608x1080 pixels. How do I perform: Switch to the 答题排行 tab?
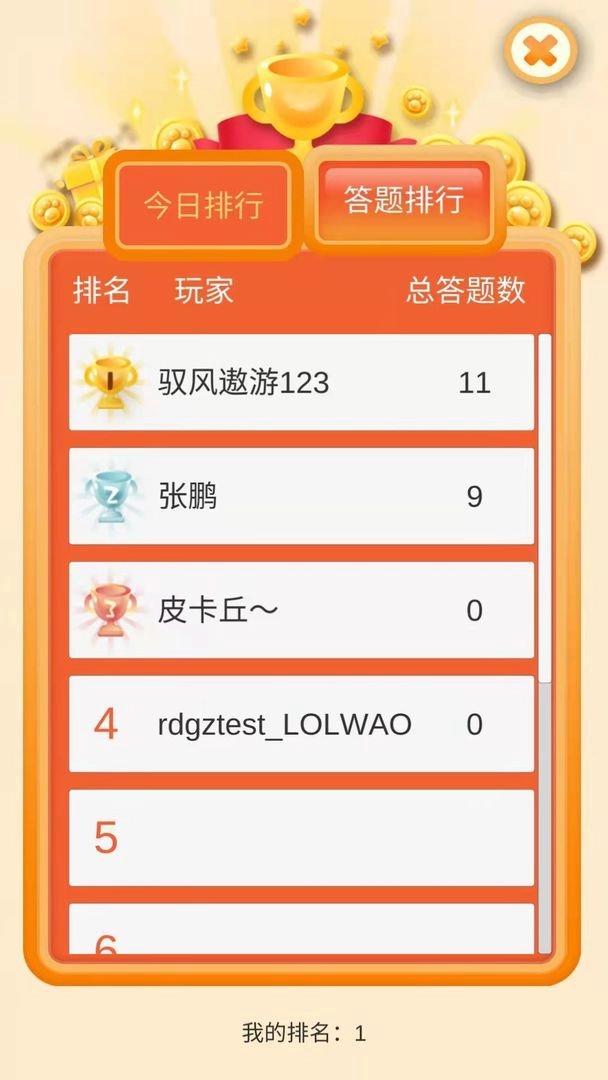tap(403, 199)
